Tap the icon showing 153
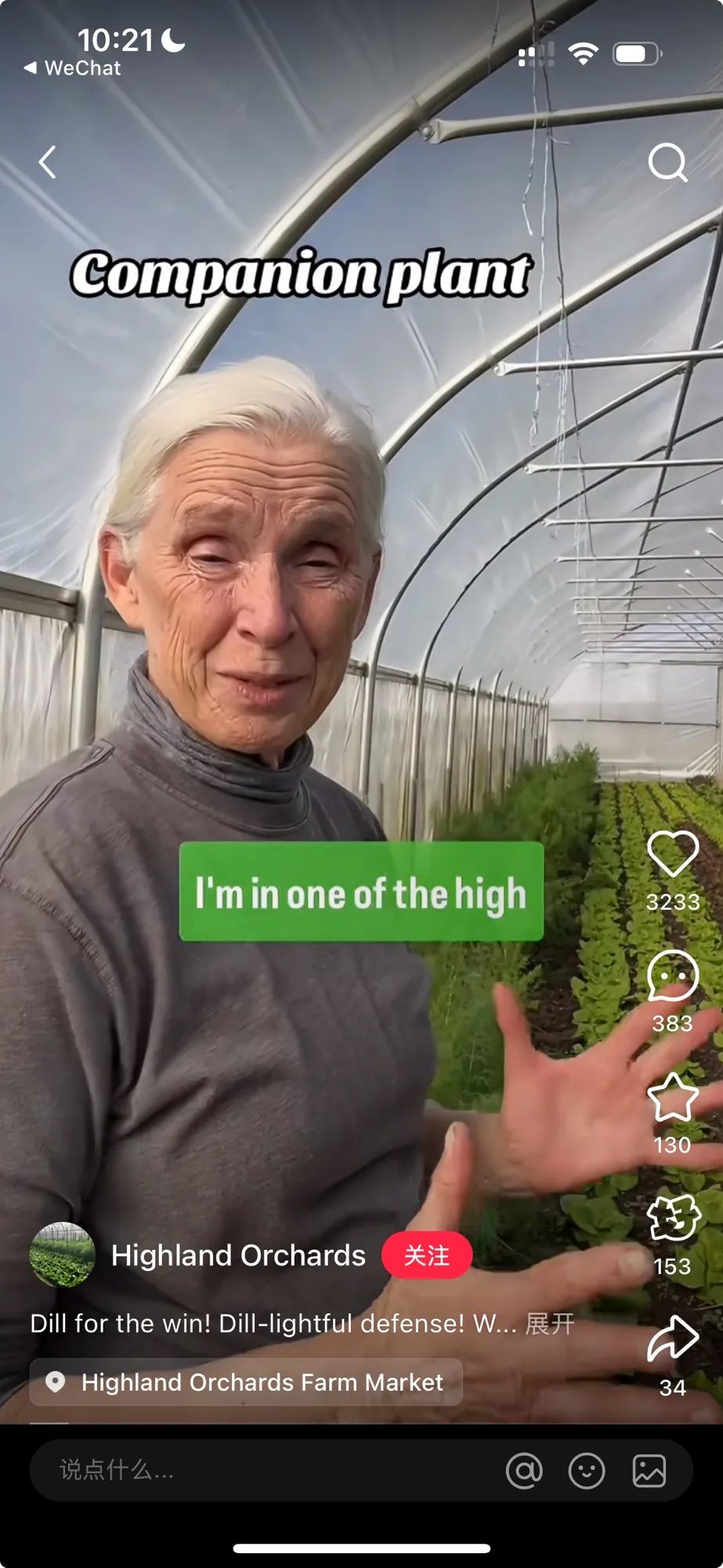 pyautogui.click(x=672, y=1219)
